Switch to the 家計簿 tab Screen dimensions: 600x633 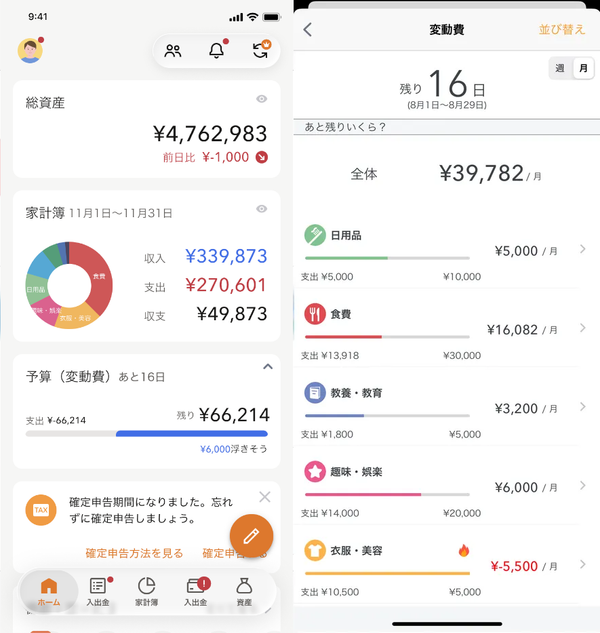[x=147, y=591]
